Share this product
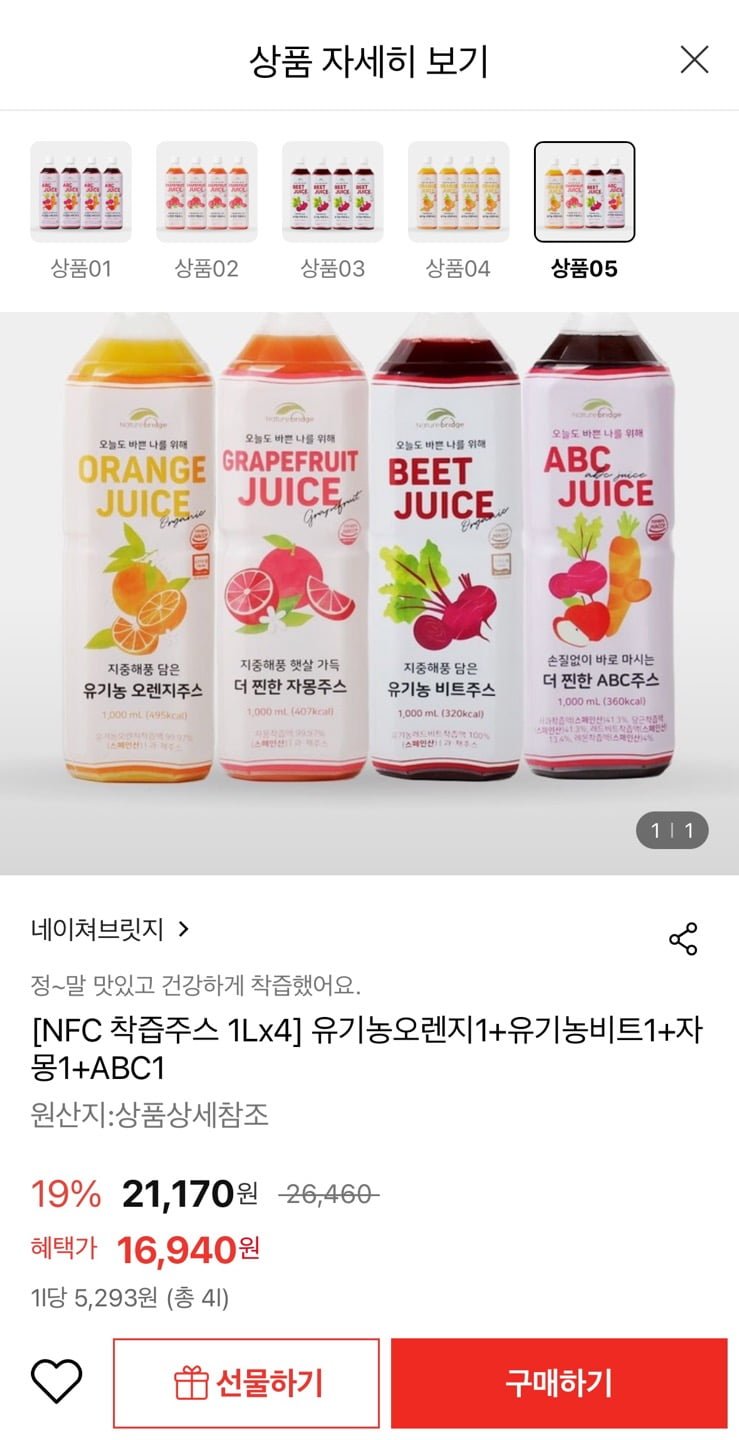This screenshot has width=739, height=1440. coord(683,939)
